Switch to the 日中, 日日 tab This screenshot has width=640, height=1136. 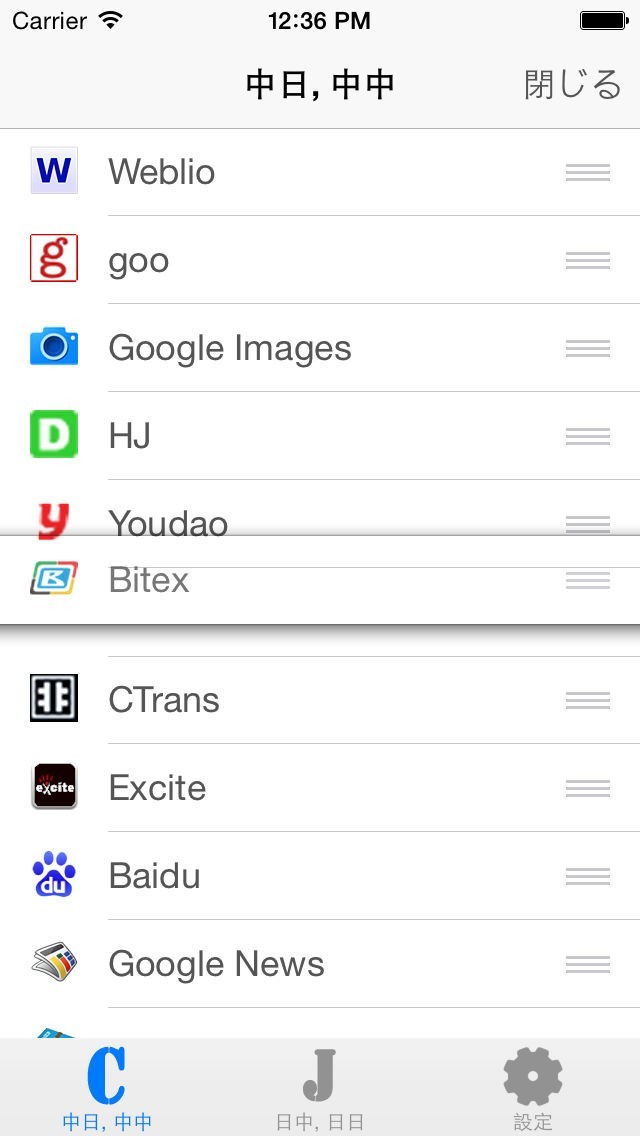[319, 1089]
